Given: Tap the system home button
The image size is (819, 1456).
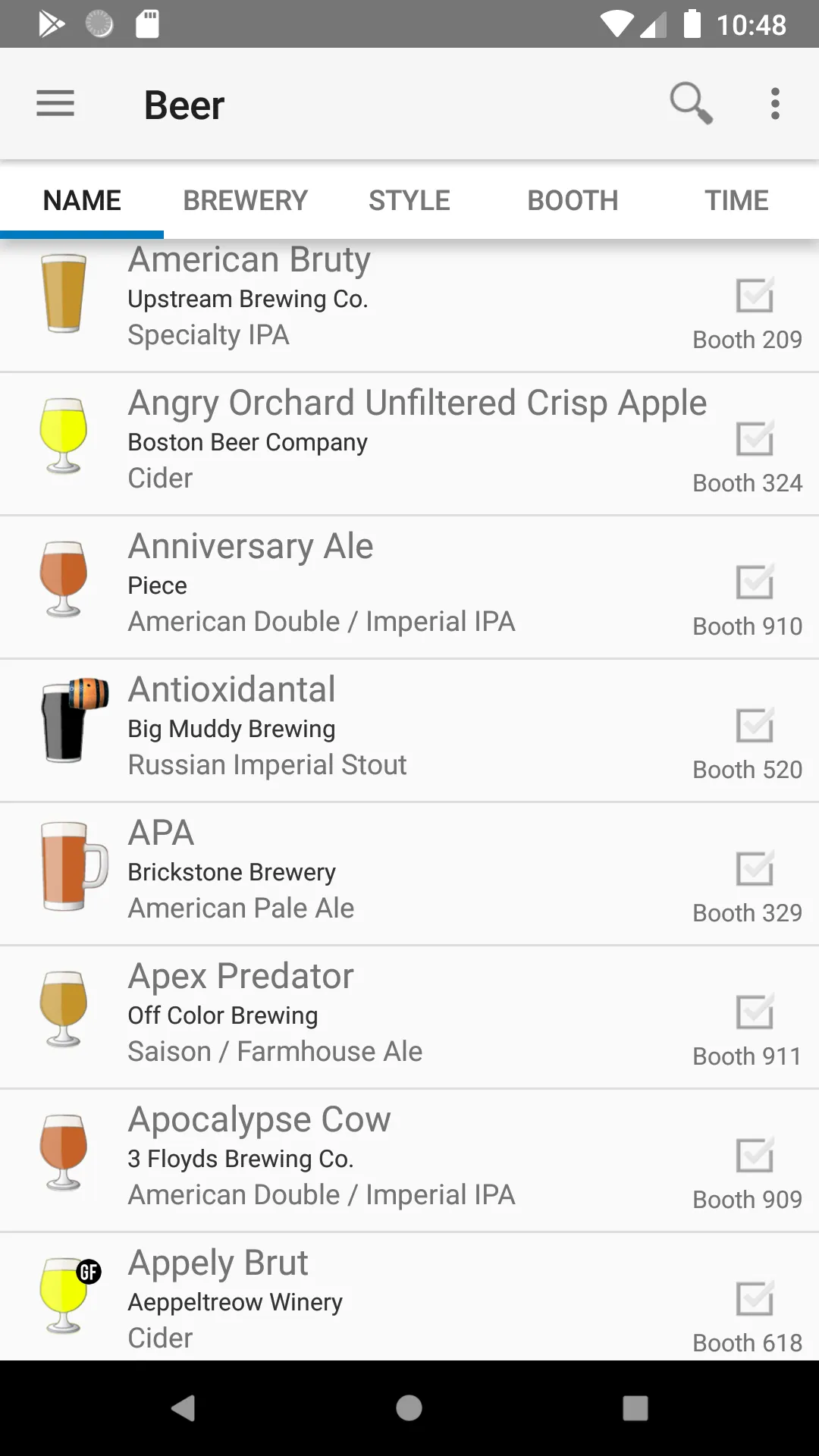Looking at the screenshot, I should tap(409, 1408).
